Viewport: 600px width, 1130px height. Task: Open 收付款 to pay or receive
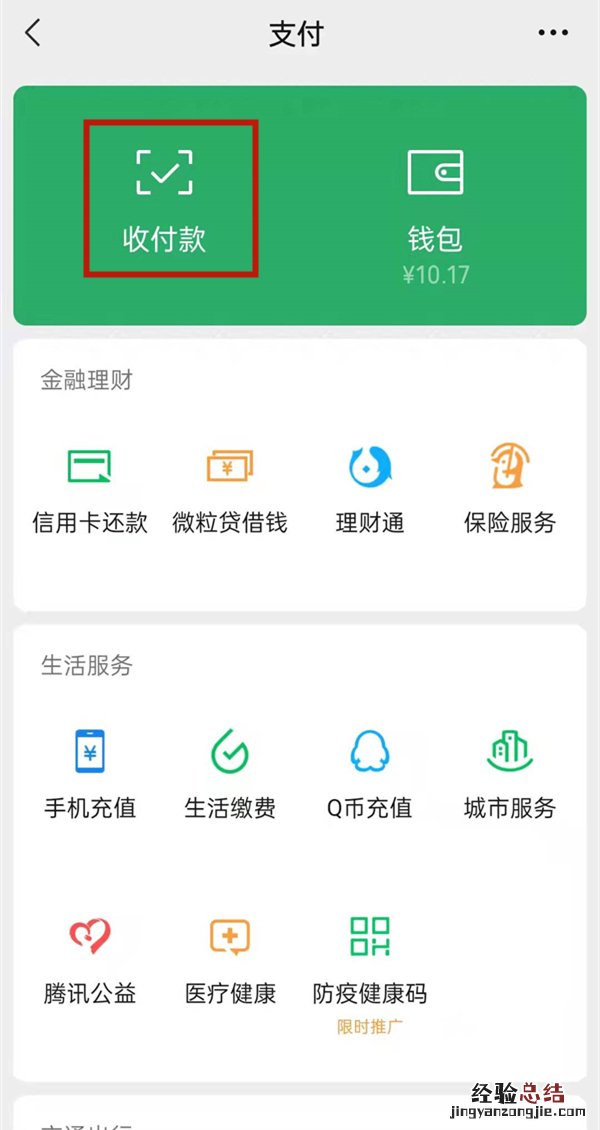[x=165, y=198]
